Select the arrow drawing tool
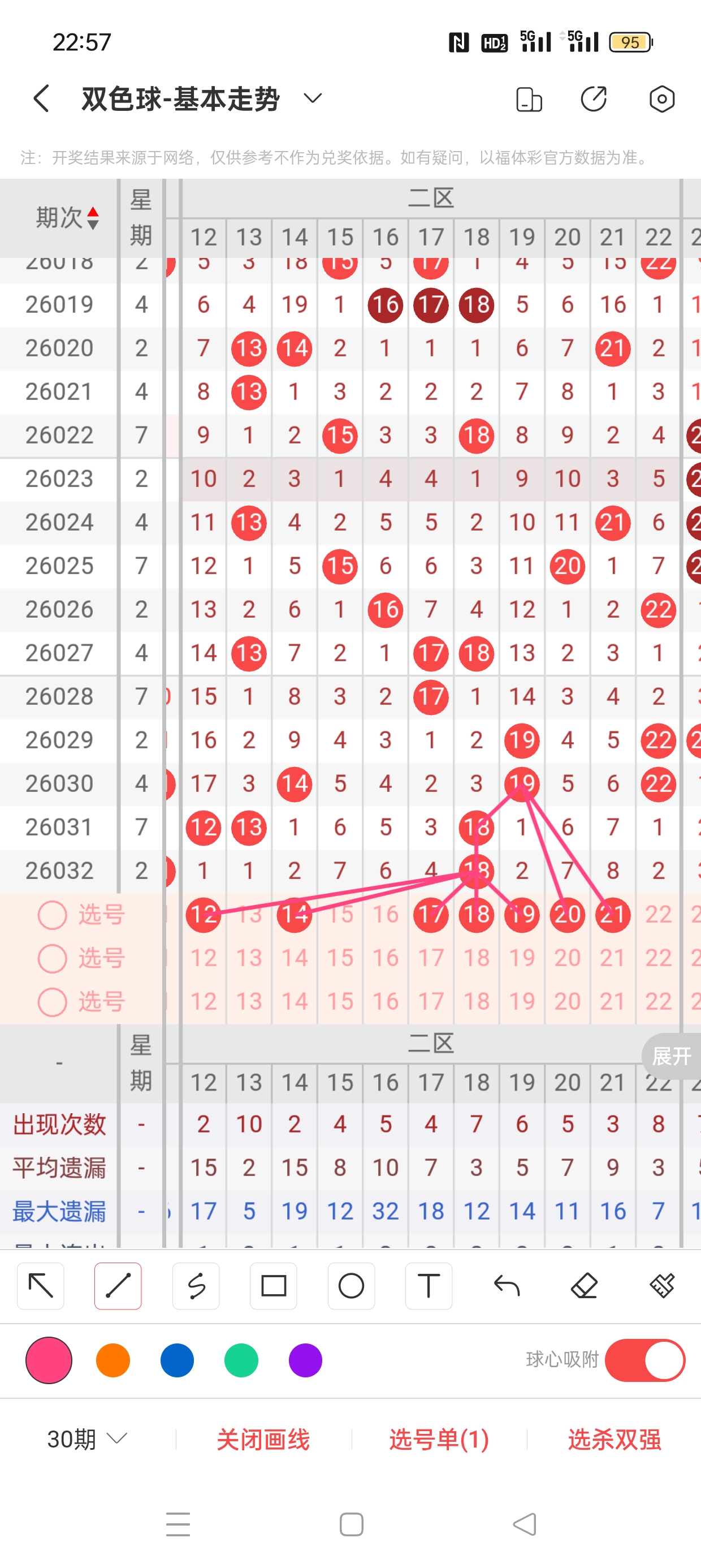The image size is (701, 1568). pos(41,1286)
